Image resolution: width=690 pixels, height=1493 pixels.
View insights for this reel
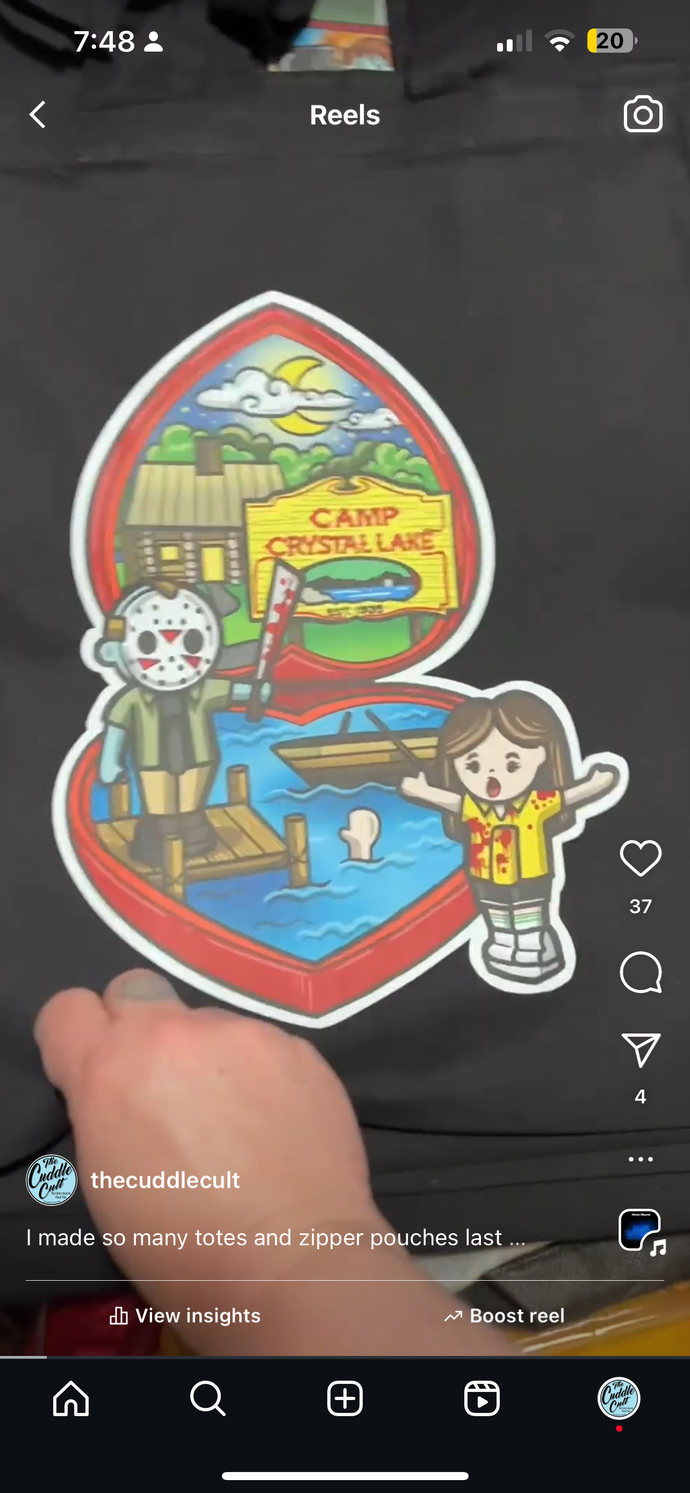(185, 1316)
